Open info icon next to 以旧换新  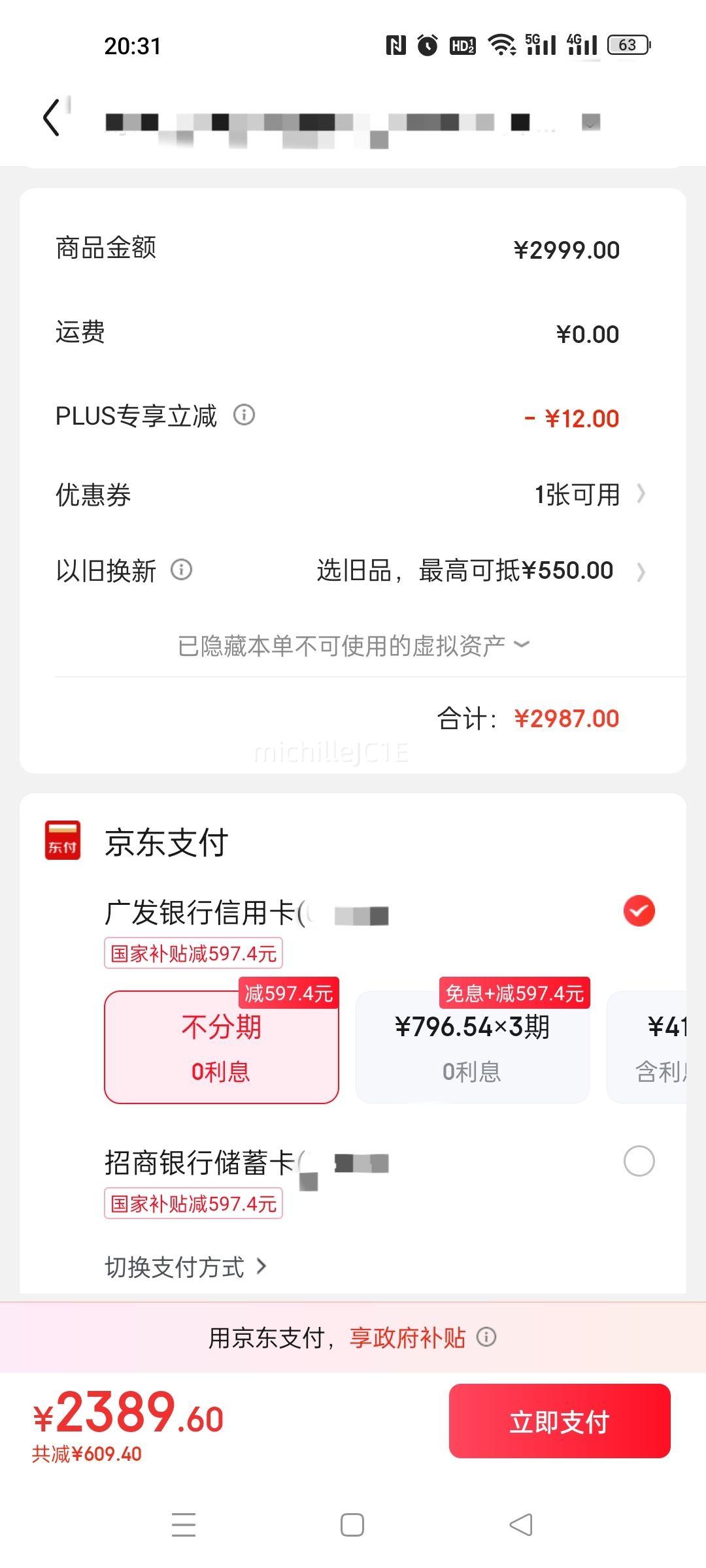point(181,570)
